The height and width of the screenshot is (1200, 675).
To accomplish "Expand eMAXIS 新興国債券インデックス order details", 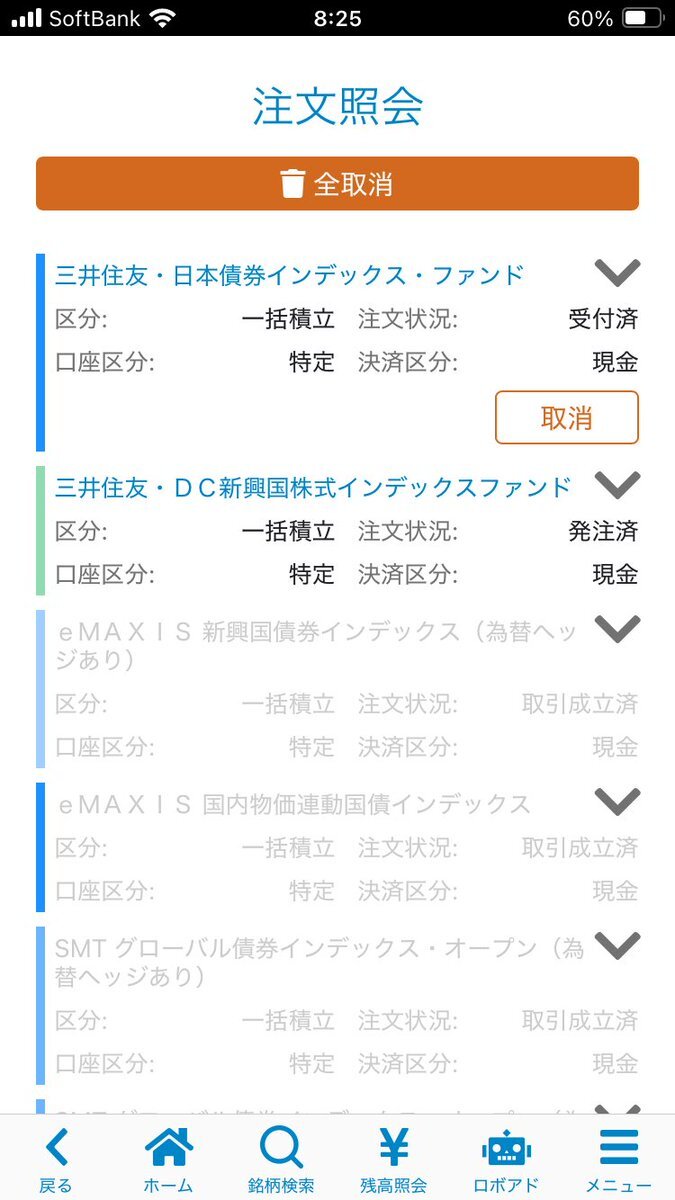I will point(617,629).
